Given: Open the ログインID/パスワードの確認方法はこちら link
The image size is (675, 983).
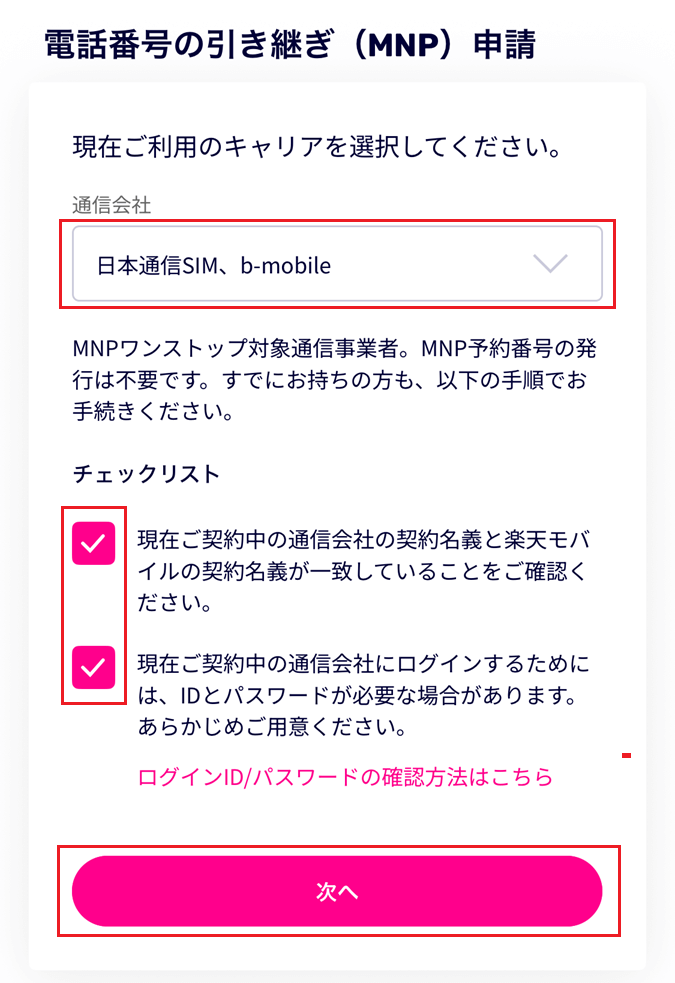Looking at the screenshot, I should click(345, 777).
